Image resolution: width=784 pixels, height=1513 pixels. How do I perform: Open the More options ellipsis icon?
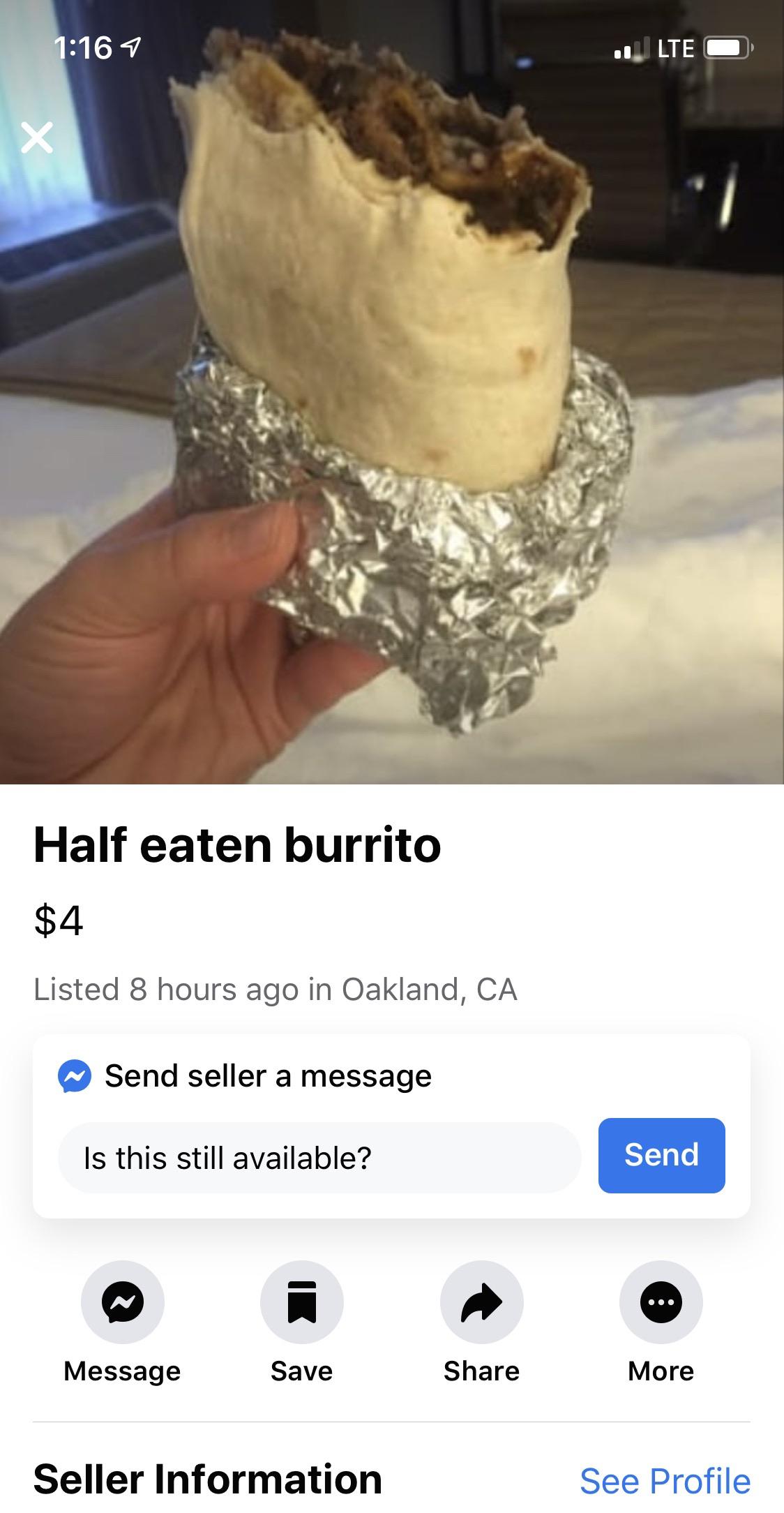[x=661, y=1302]
